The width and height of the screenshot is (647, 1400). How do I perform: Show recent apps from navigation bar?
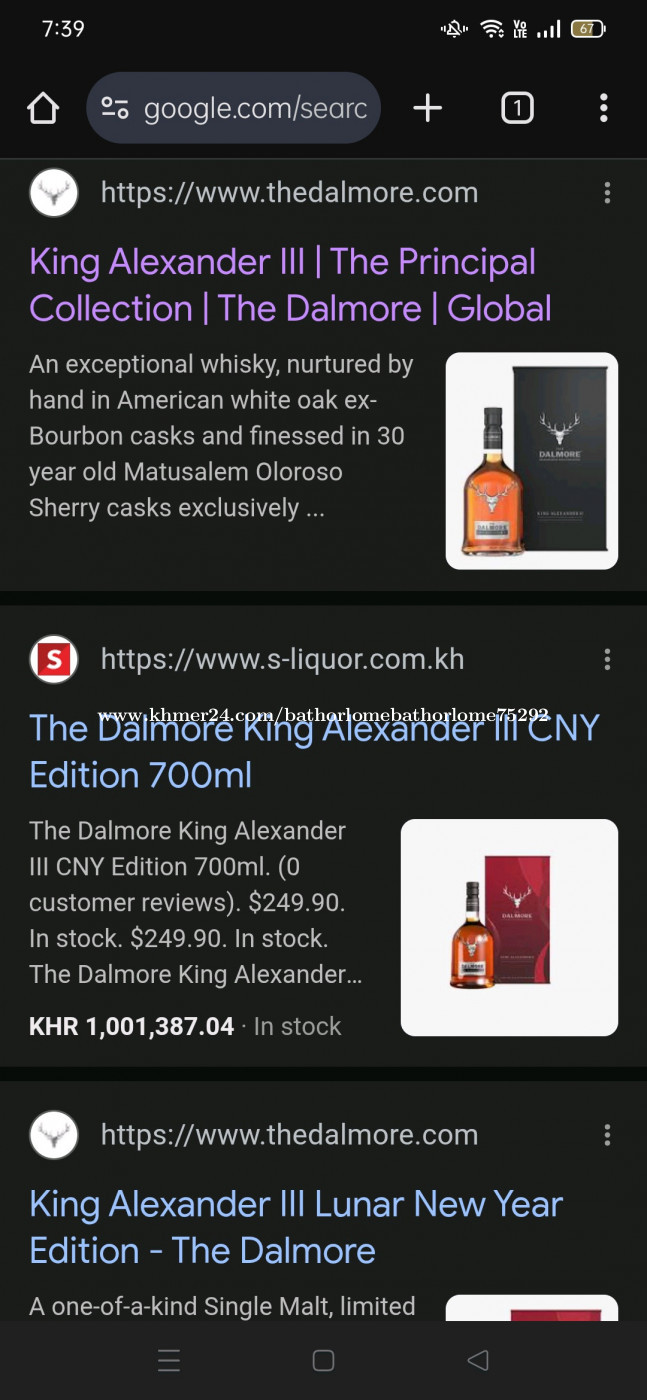169,1360
